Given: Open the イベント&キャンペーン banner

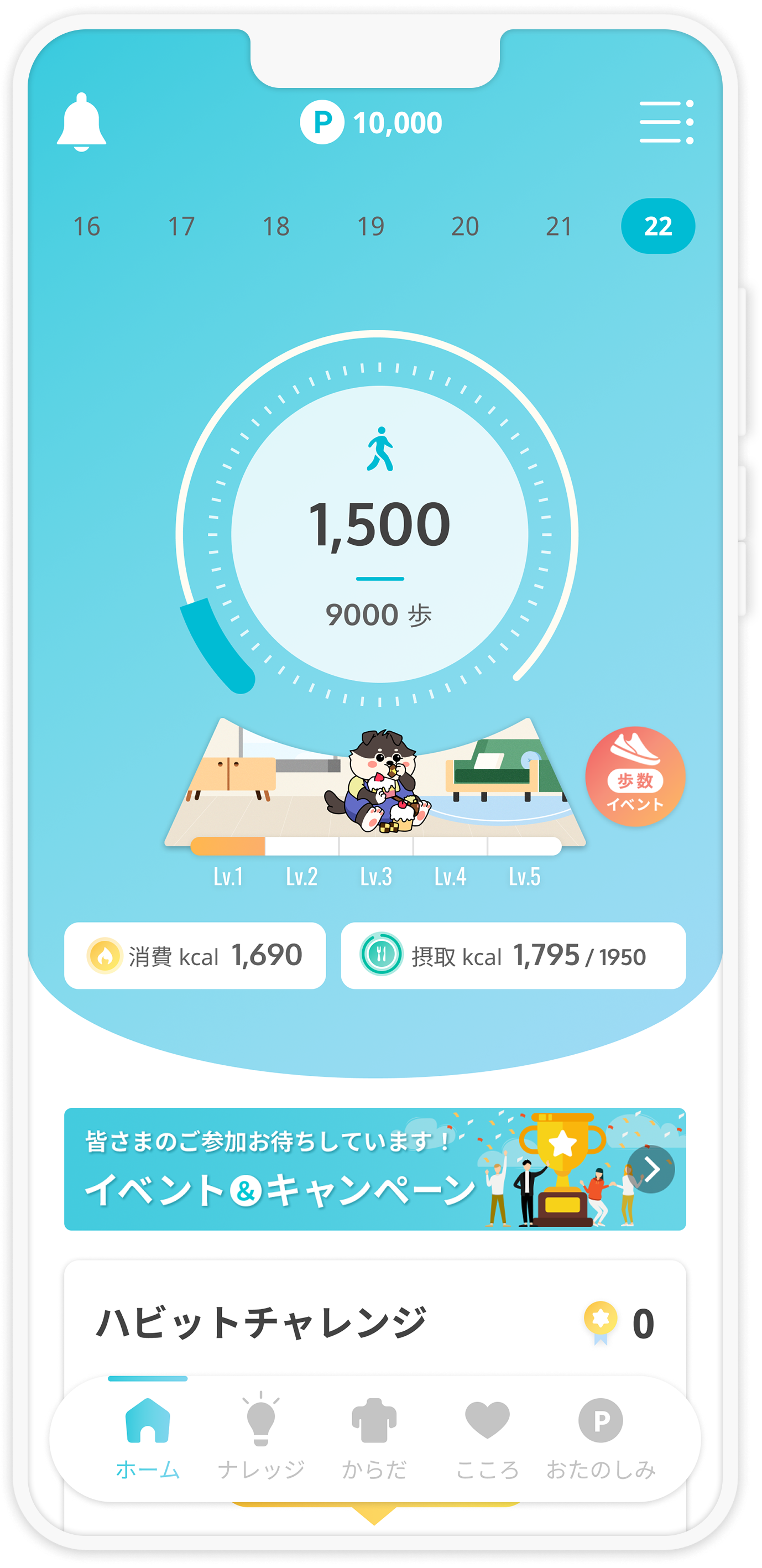Looking at the screenshot, I should click(x=375, y=1169).
